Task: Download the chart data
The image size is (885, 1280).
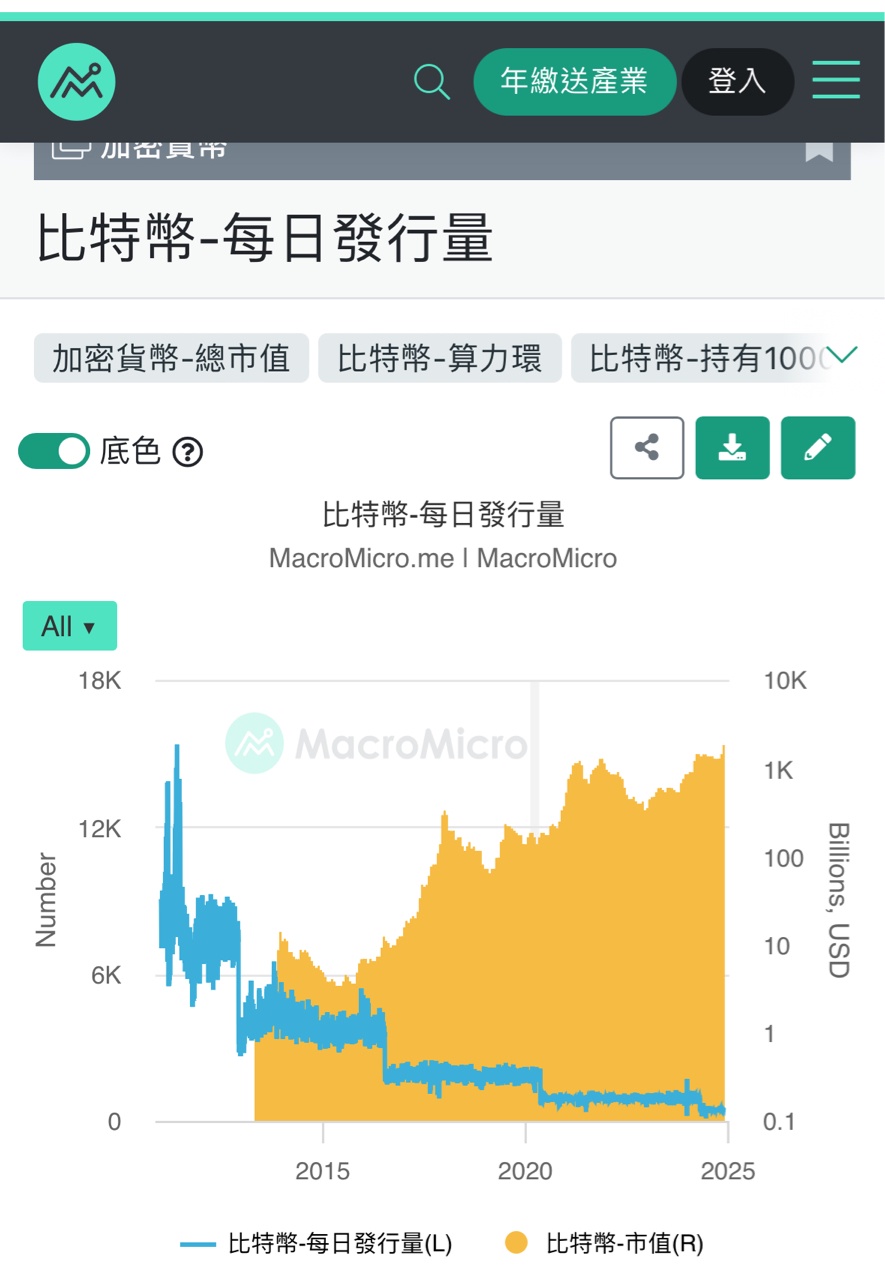Action: click(733, 448)
